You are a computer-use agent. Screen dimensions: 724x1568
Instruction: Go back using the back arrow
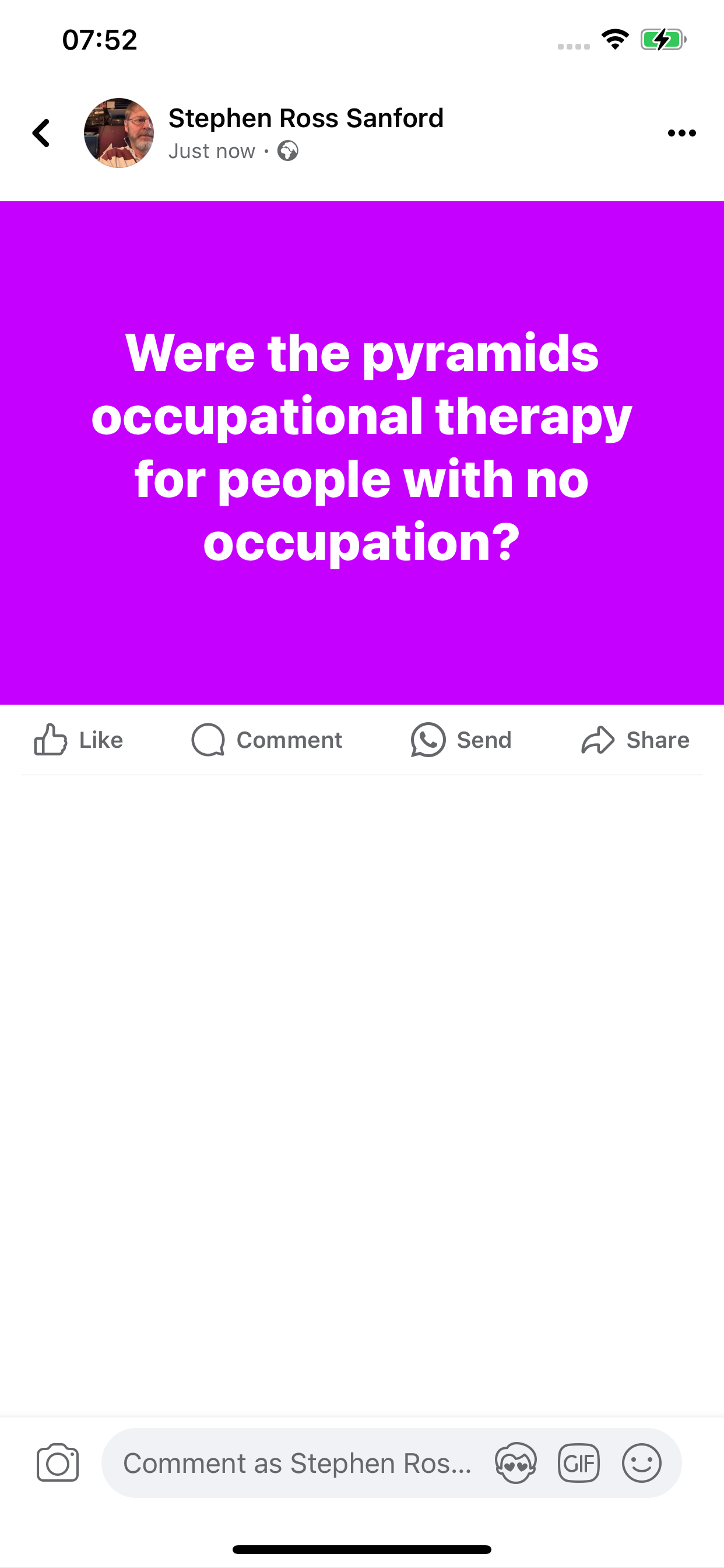pyautogui.click(x=41, y=132)
